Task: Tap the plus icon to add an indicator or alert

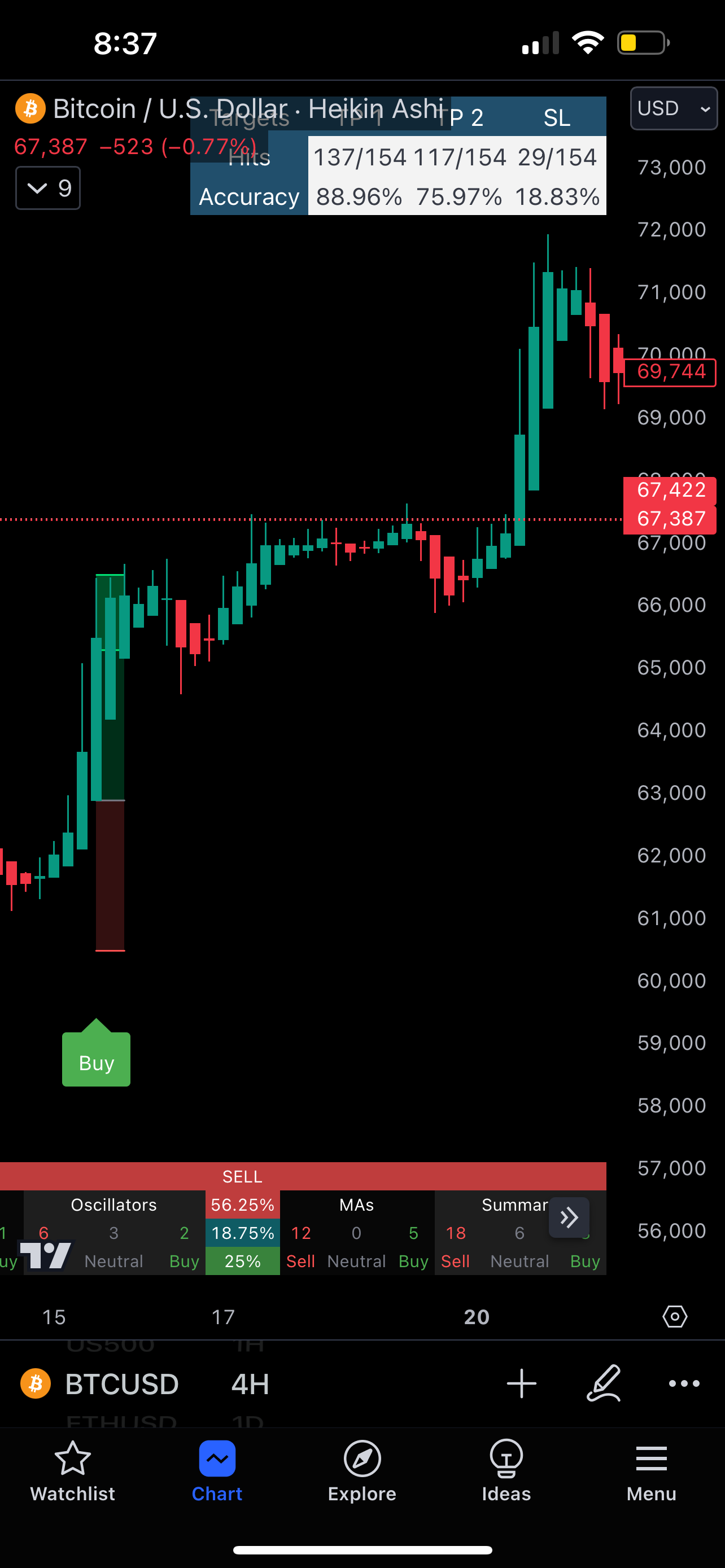Action: tap(521, 1383)
